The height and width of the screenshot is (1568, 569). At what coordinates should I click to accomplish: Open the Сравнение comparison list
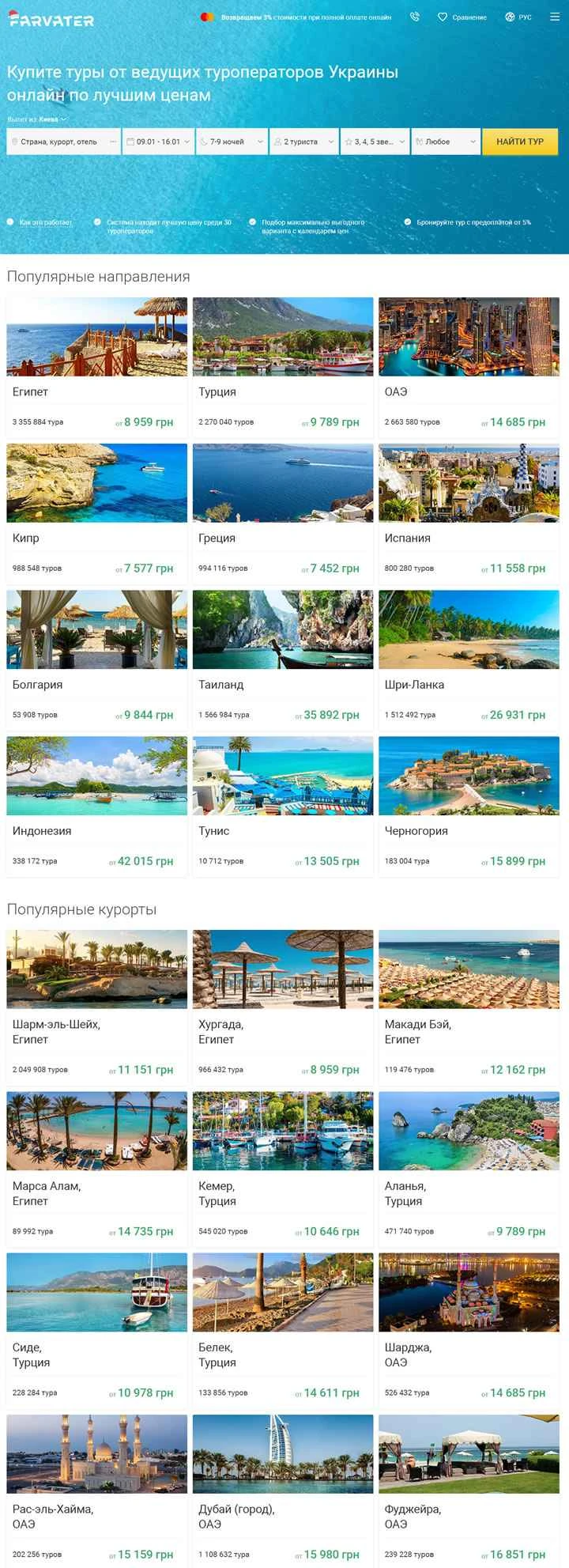[462, 17]
